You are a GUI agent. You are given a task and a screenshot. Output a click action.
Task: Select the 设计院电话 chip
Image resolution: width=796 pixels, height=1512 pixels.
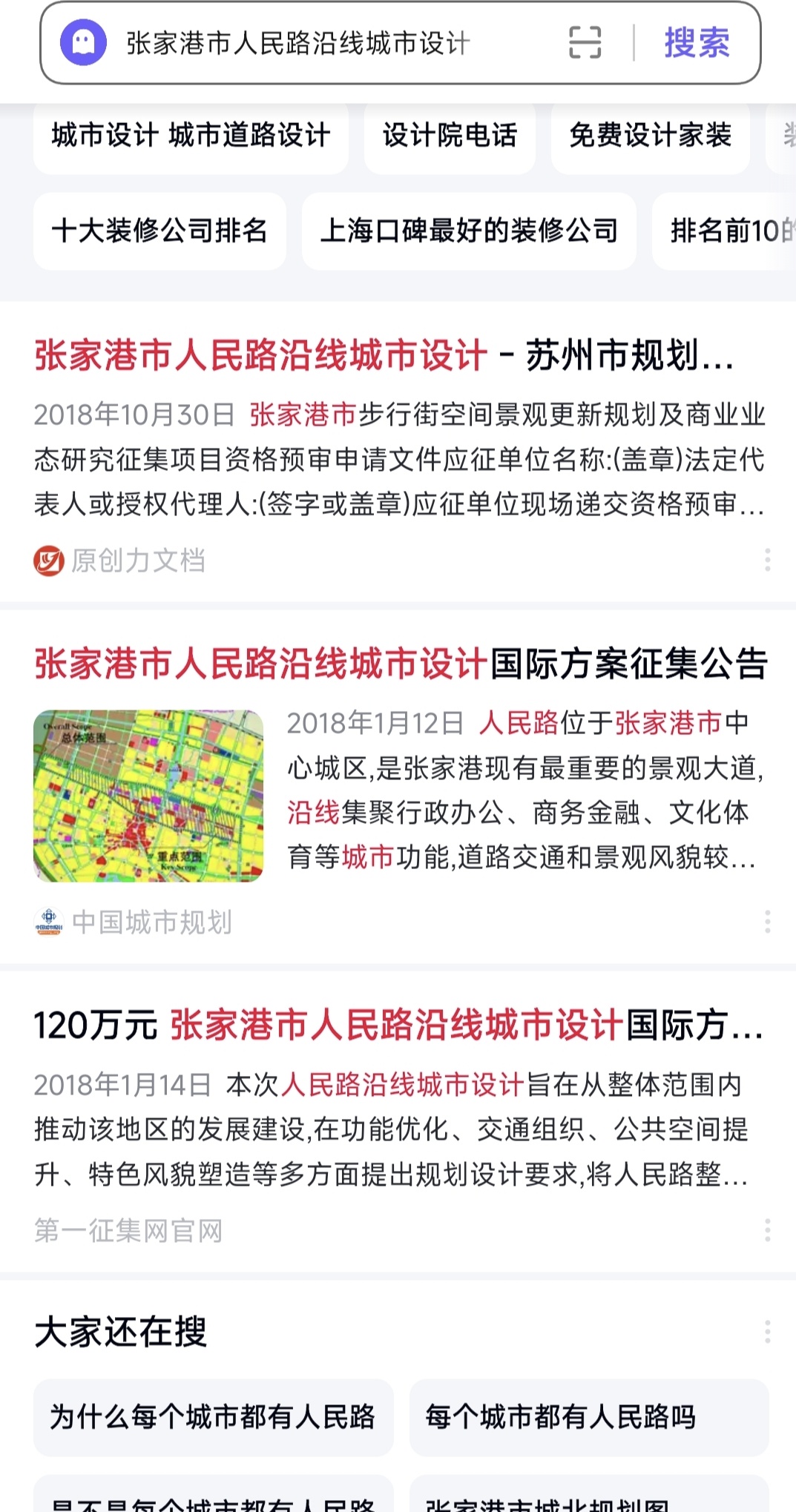[x=450, y=136]
